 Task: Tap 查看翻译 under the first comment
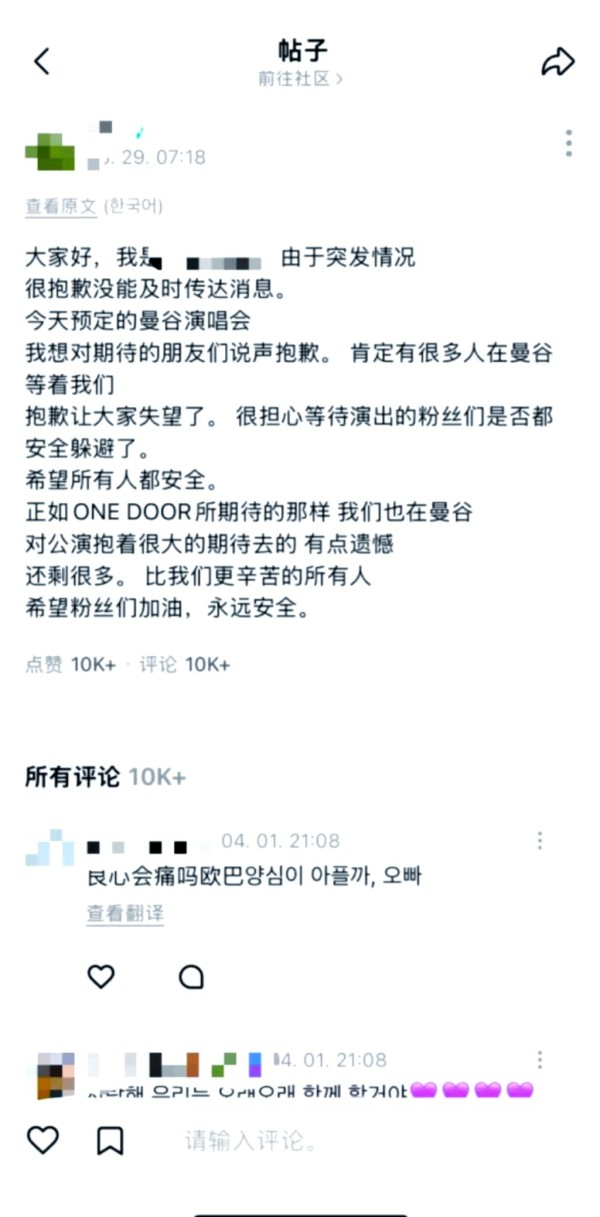pos(125,913)
